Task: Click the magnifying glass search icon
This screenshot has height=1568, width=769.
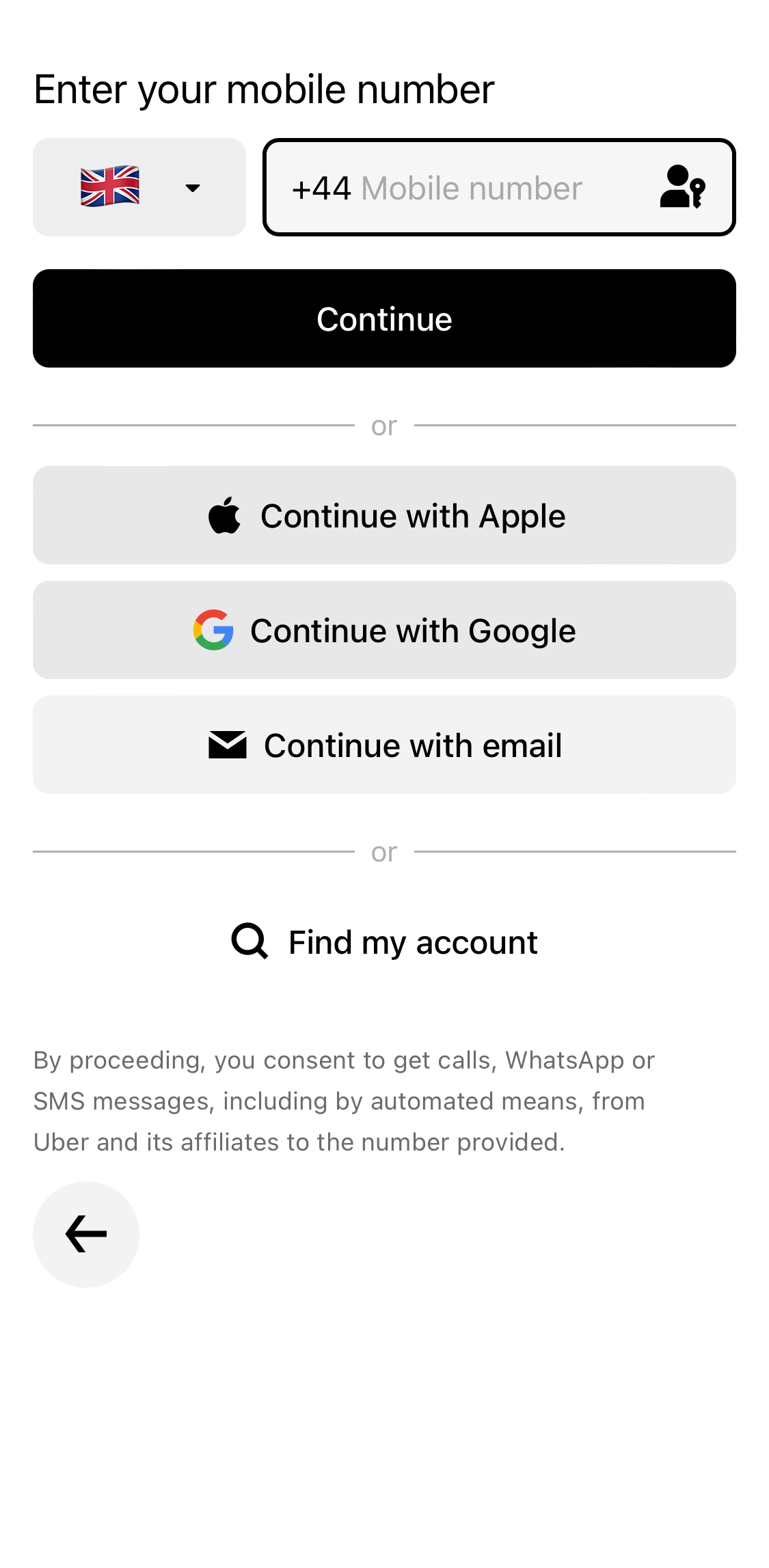Action: [249, 941]
